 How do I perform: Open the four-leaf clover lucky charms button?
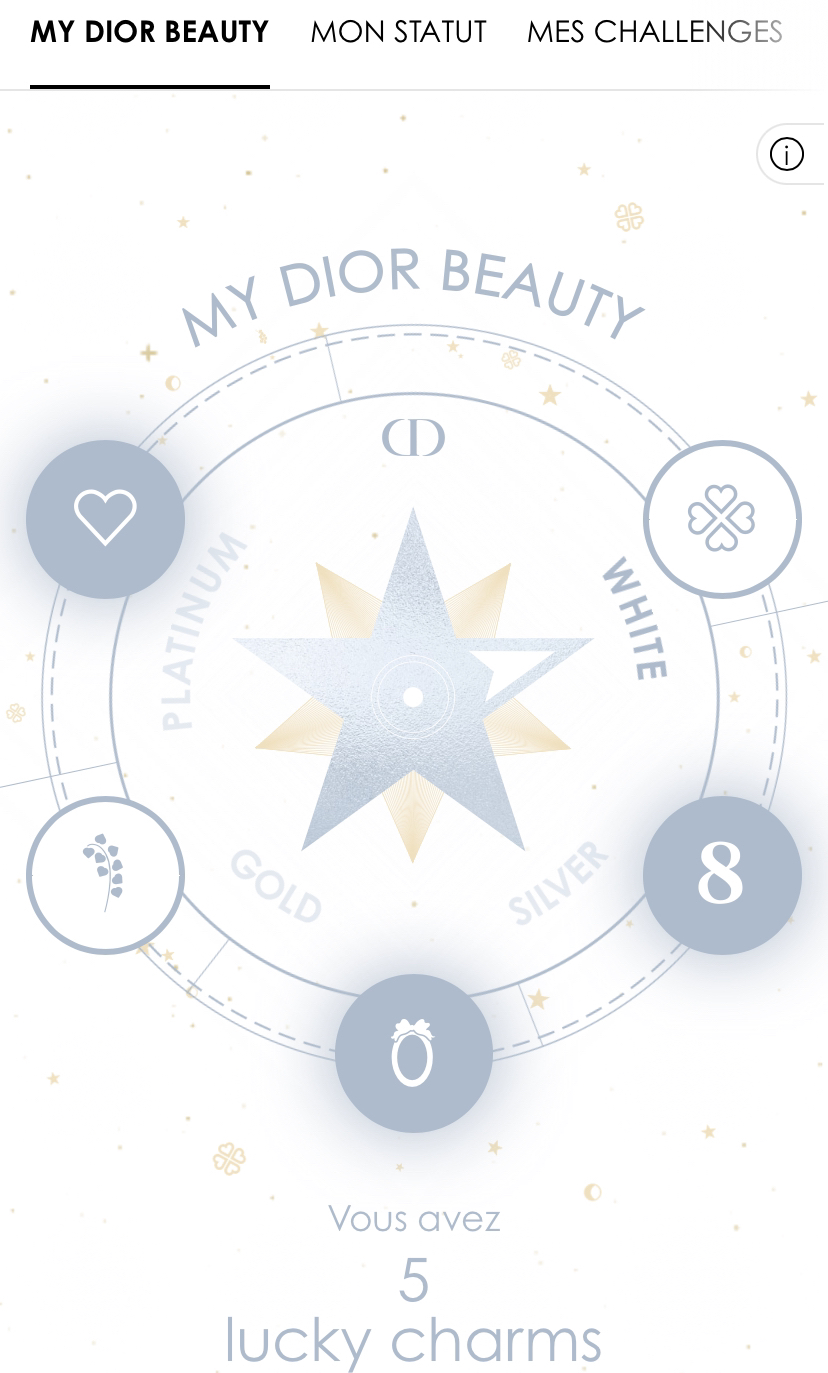721,518
